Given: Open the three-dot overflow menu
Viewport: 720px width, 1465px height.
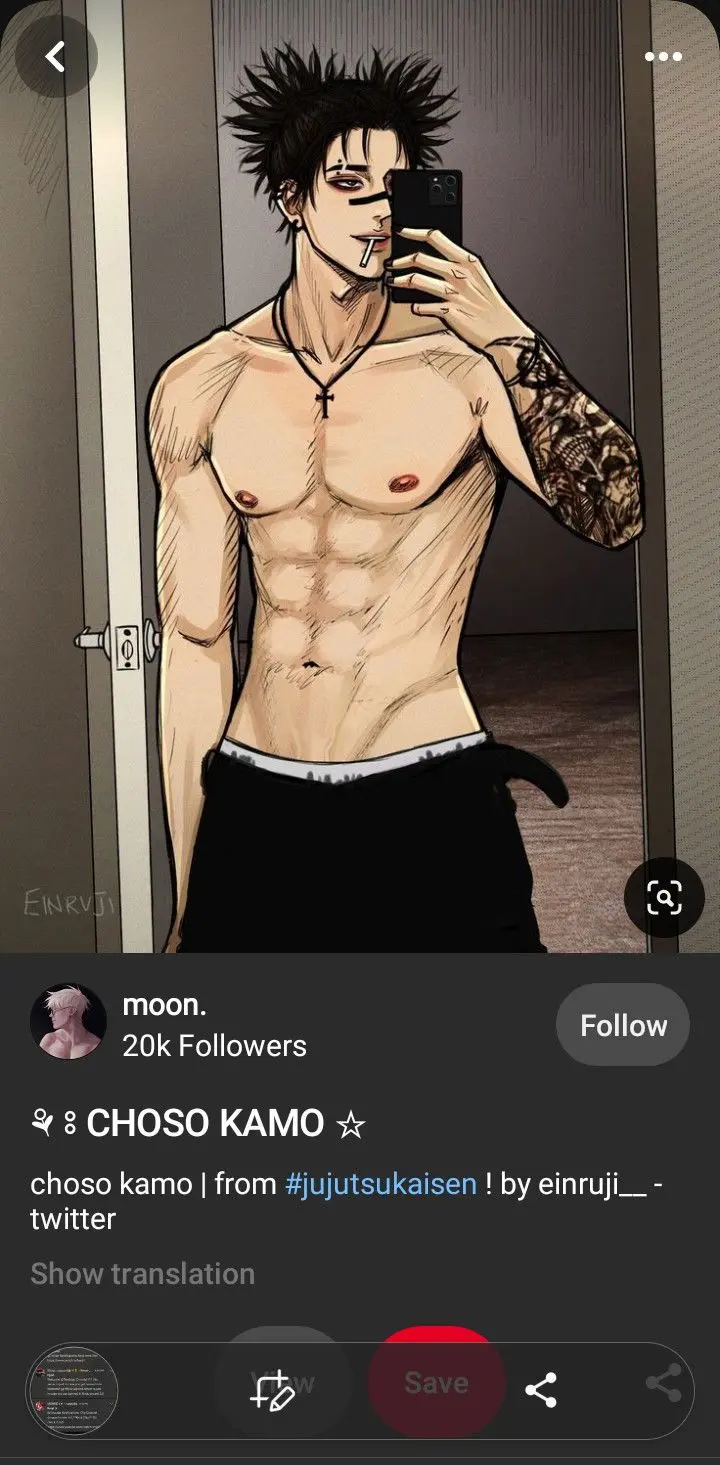Looking at the screenshot, I should [663, 57].
